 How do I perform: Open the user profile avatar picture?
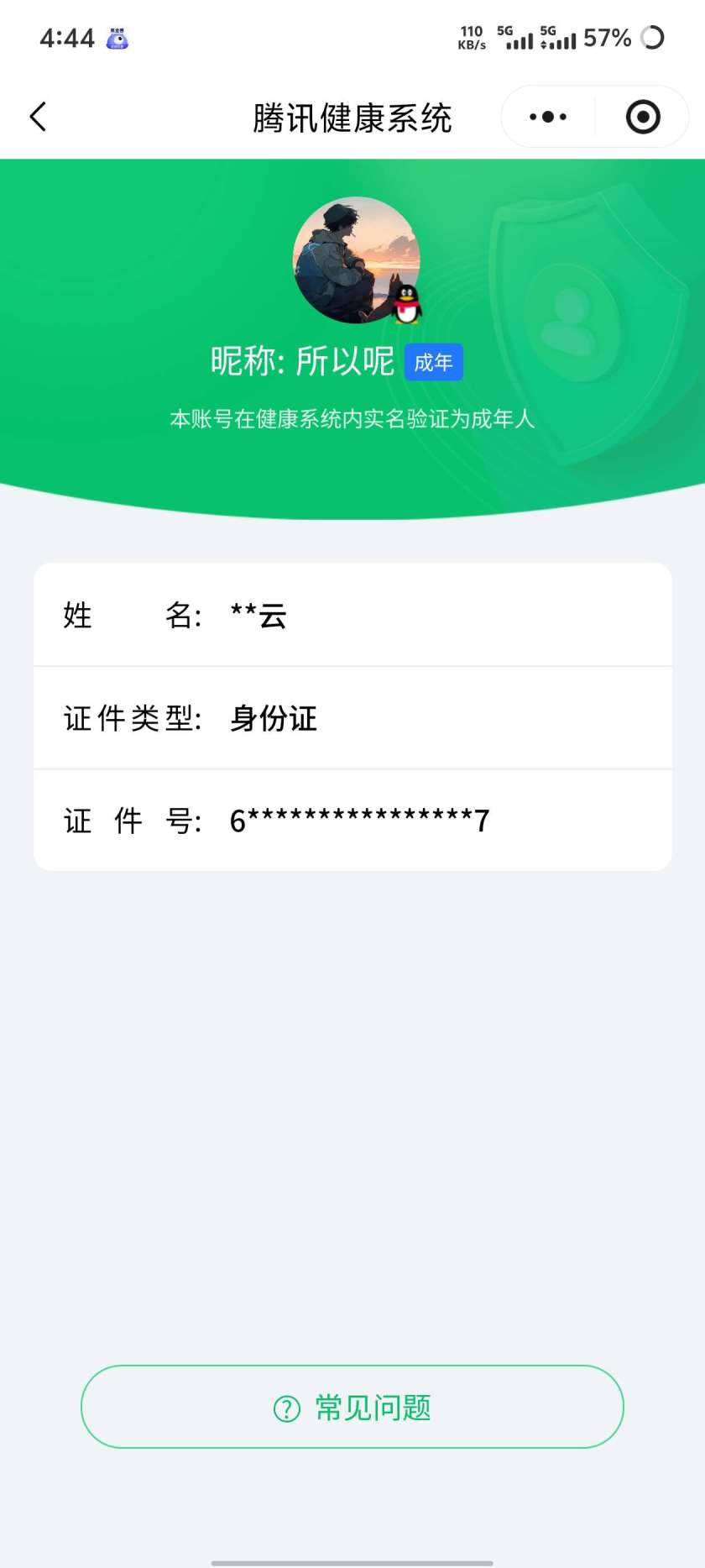click(352, 263)
